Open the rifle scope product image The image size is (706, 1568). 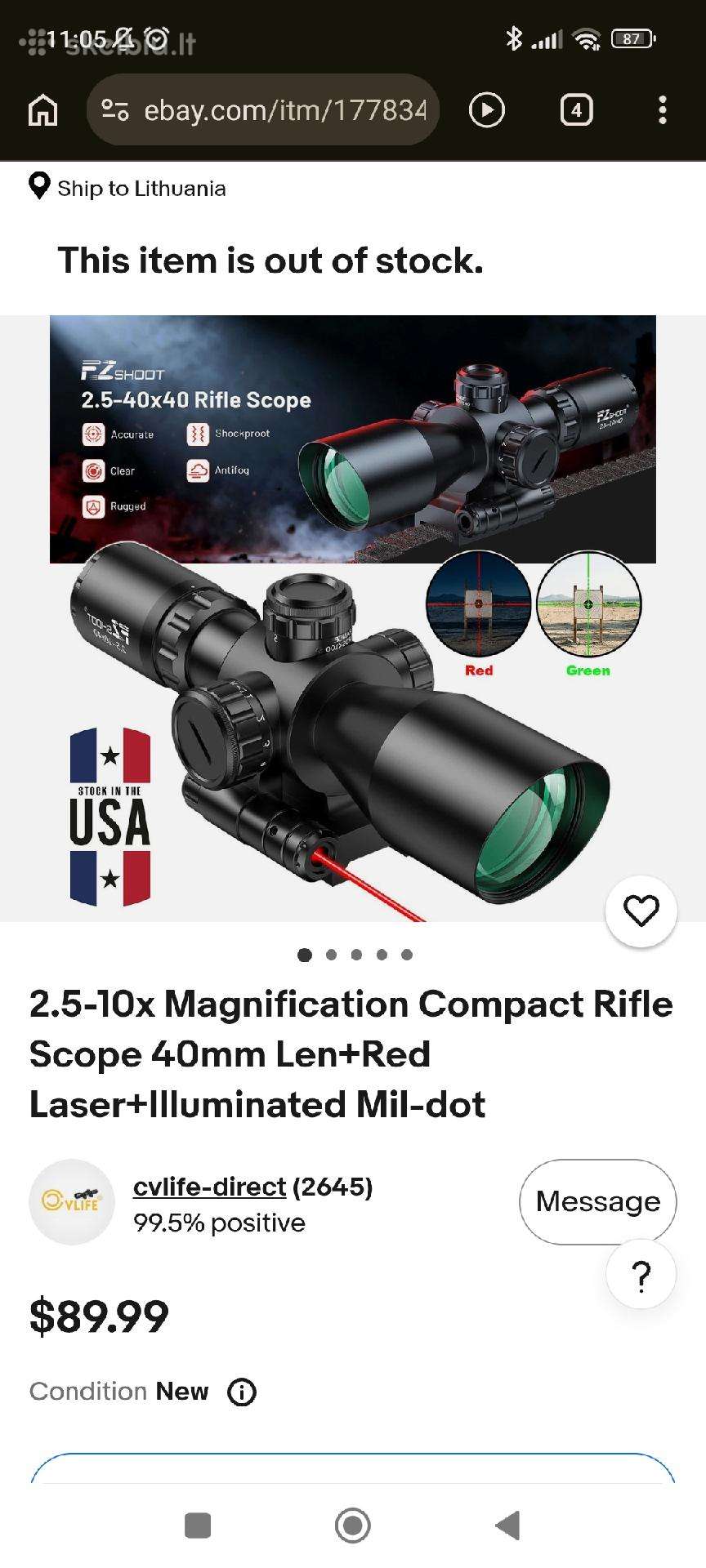[353, 618]
